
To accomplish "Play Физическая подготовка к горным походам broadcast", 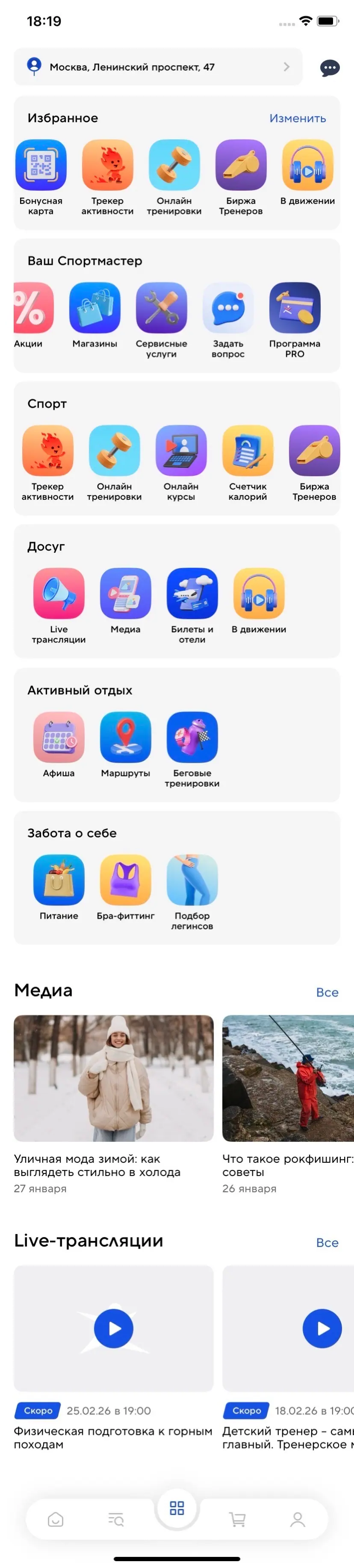I will click(x=114, y=1329).
